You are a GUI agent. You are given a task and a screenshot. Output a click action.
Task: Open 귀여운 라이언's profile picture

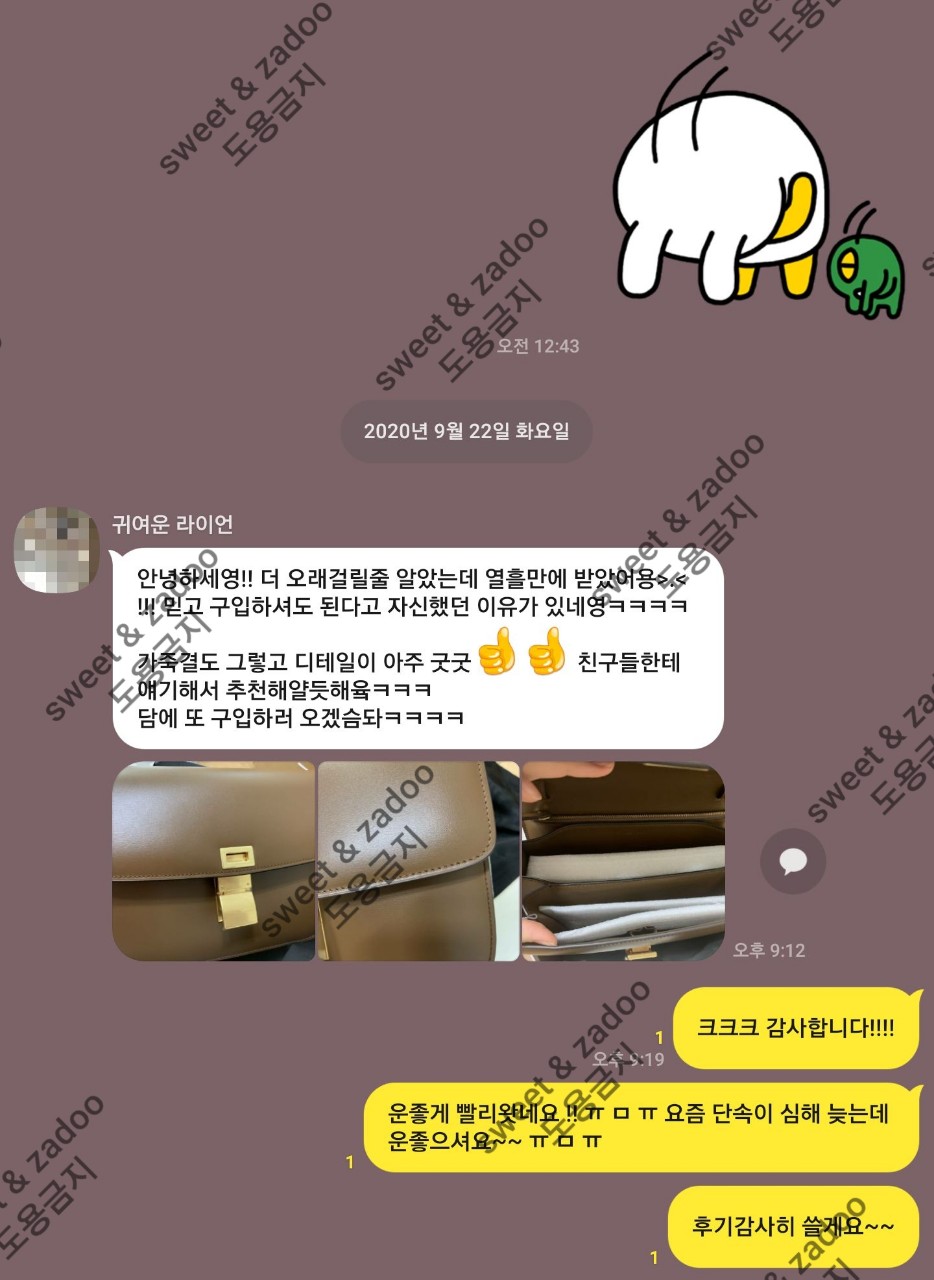57,549
